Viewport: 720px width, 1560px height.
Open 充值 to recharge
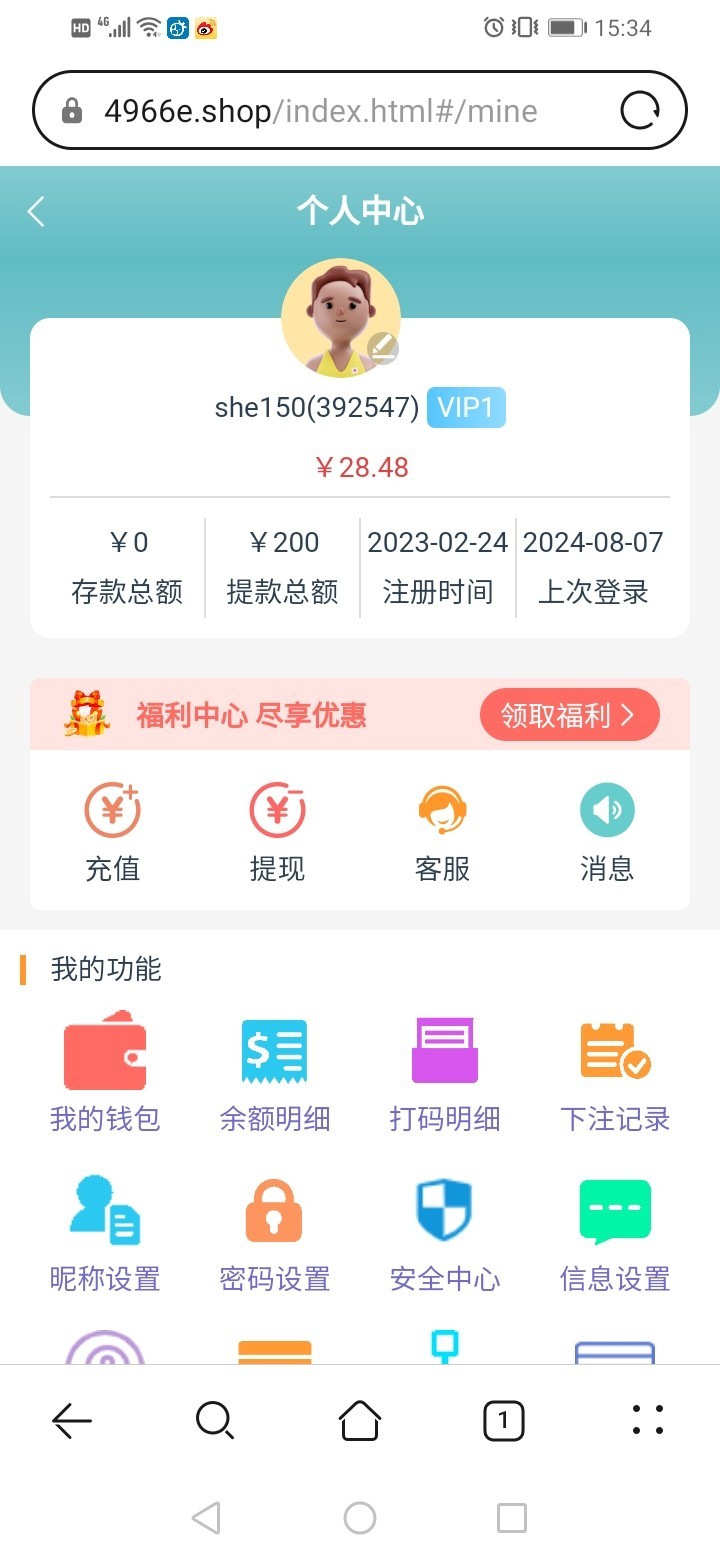pyautogui.click(x=112, y=830)
